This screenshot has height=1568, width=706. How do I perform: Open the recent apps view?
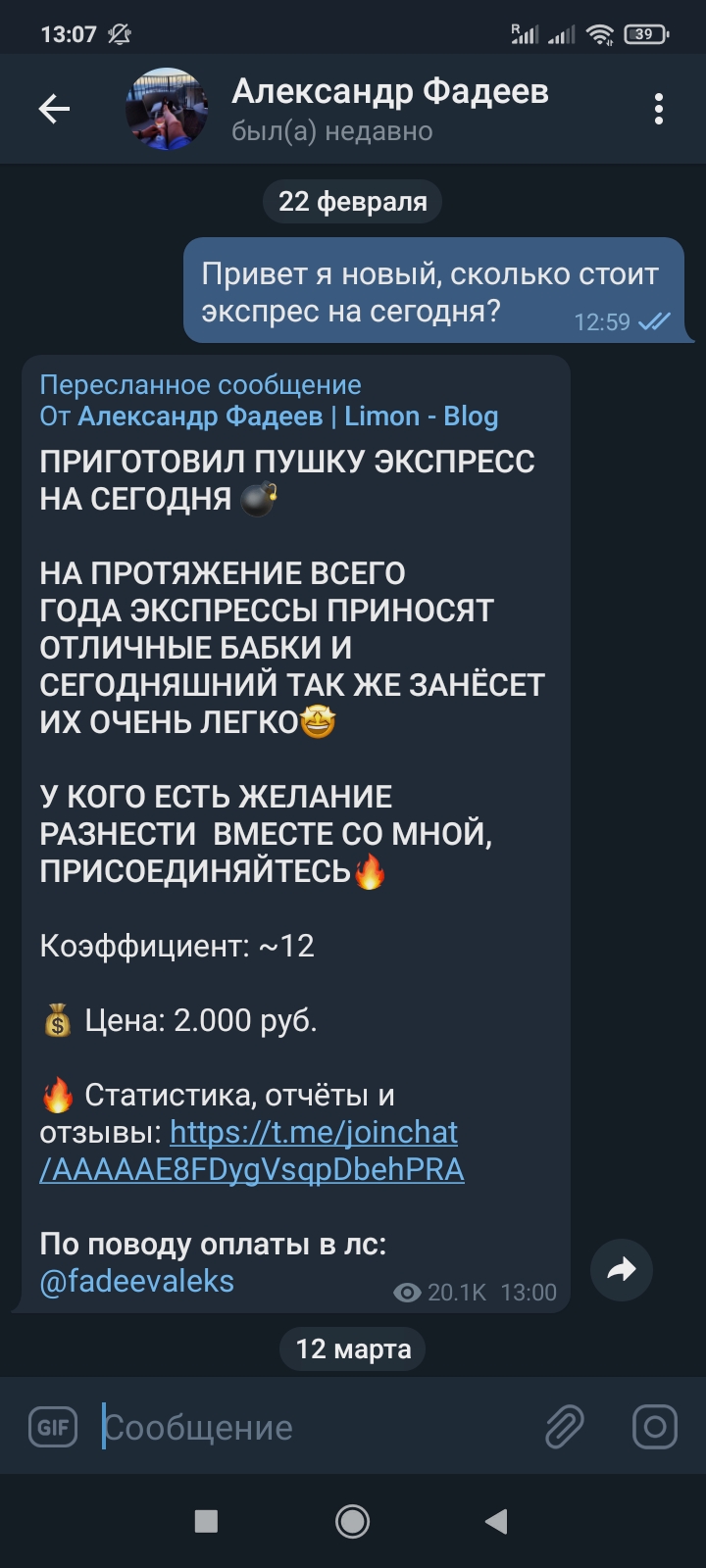coord(206,1521)
